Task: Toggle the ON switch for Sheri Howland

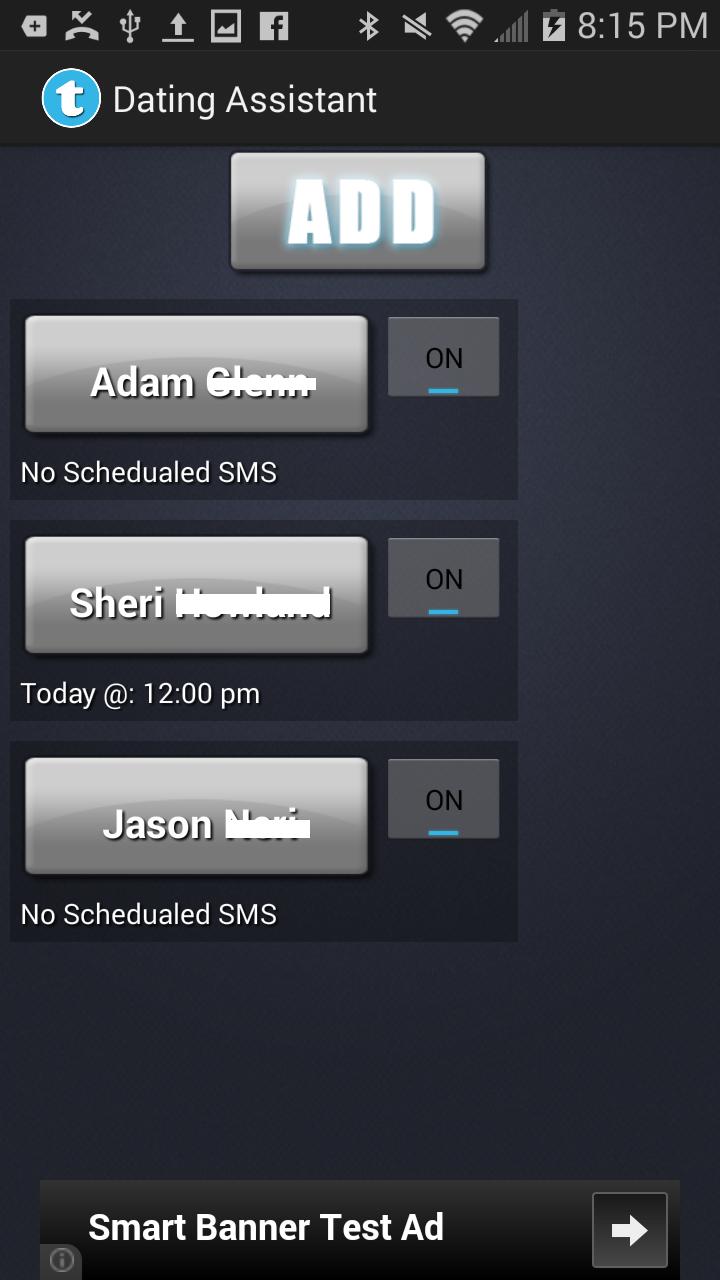Action: (x=443, y=578)
